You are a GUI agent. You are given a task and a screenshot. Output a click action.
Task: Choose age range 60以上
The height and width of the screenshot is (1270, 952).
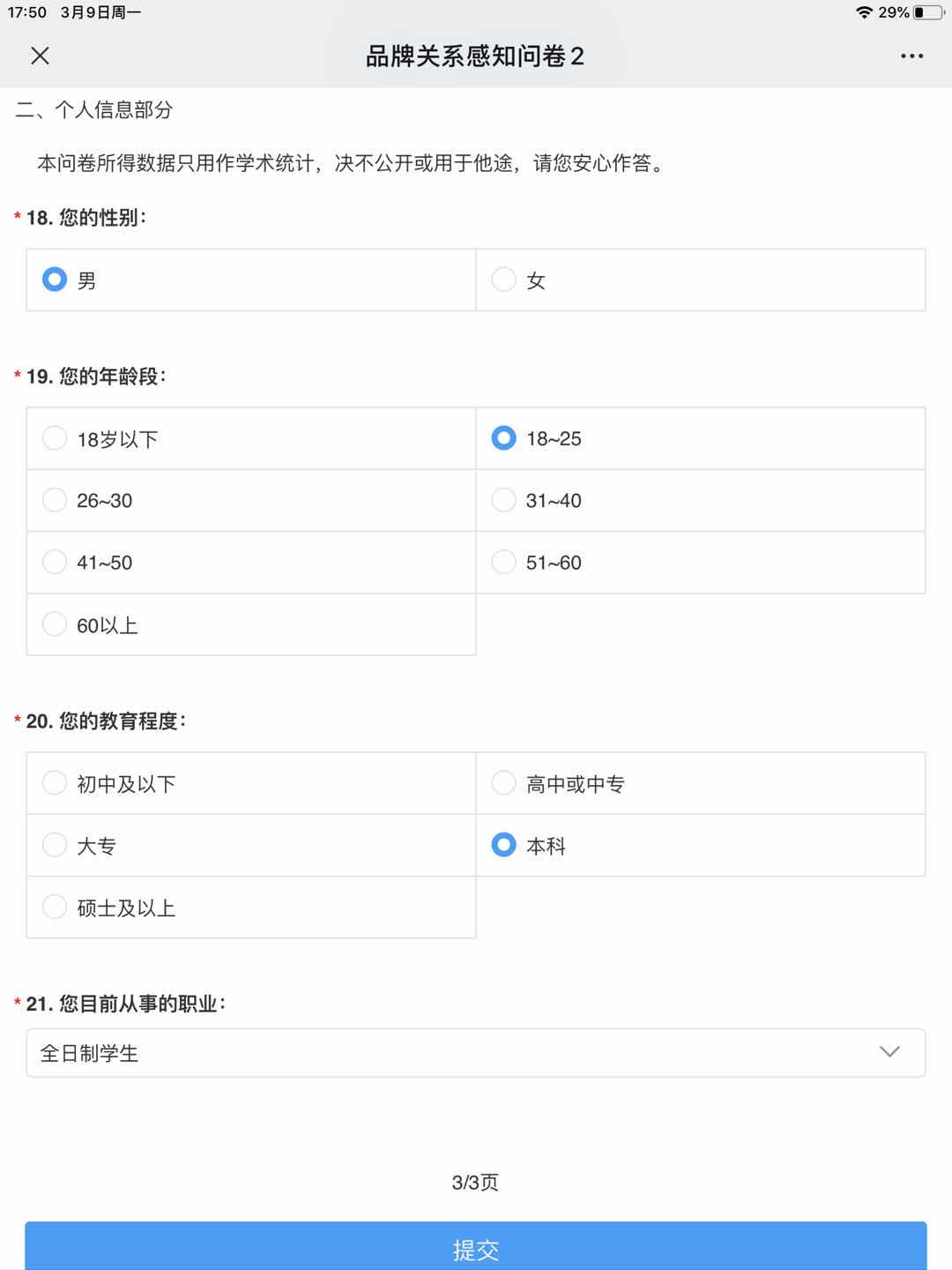(56, 624)
